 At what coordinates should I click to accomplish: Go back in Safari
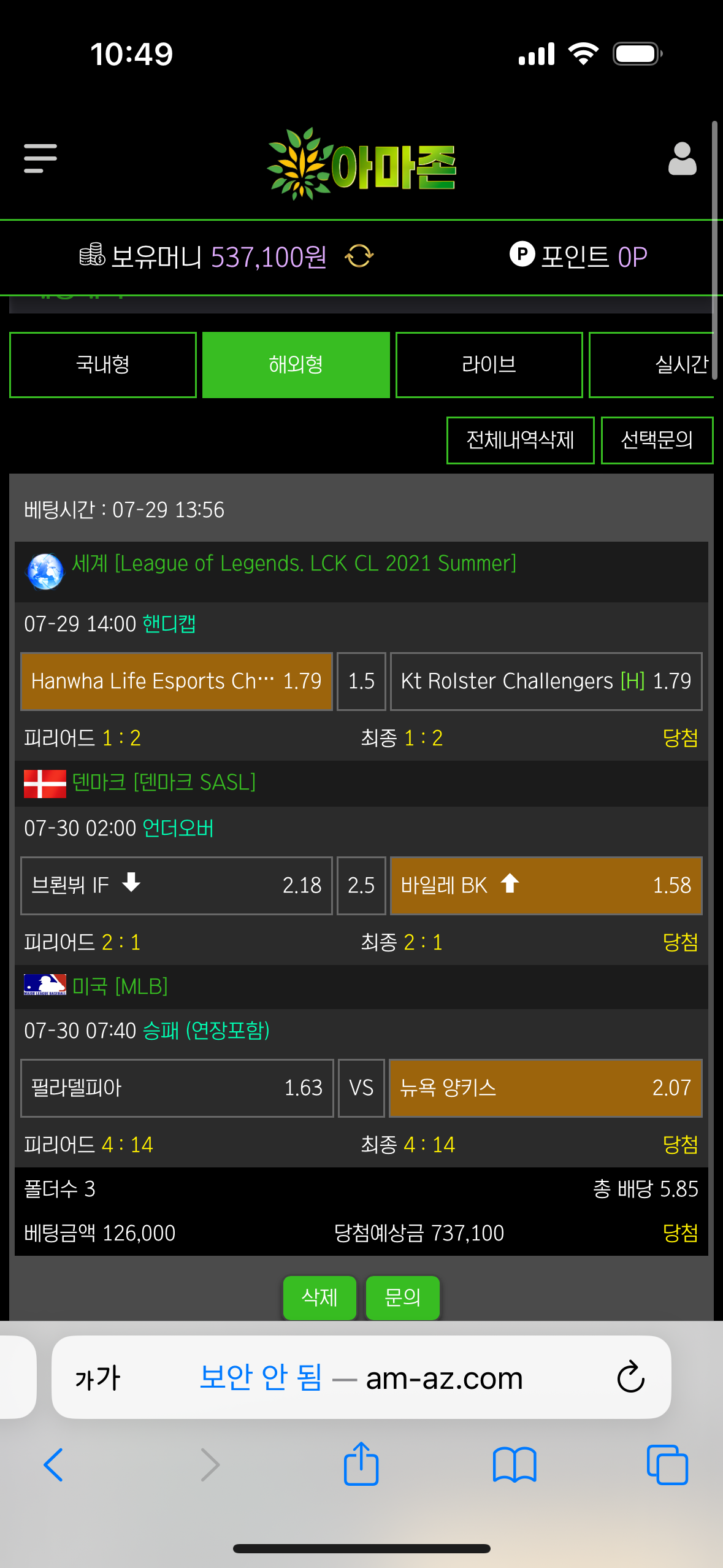[x=53, y=1465]
